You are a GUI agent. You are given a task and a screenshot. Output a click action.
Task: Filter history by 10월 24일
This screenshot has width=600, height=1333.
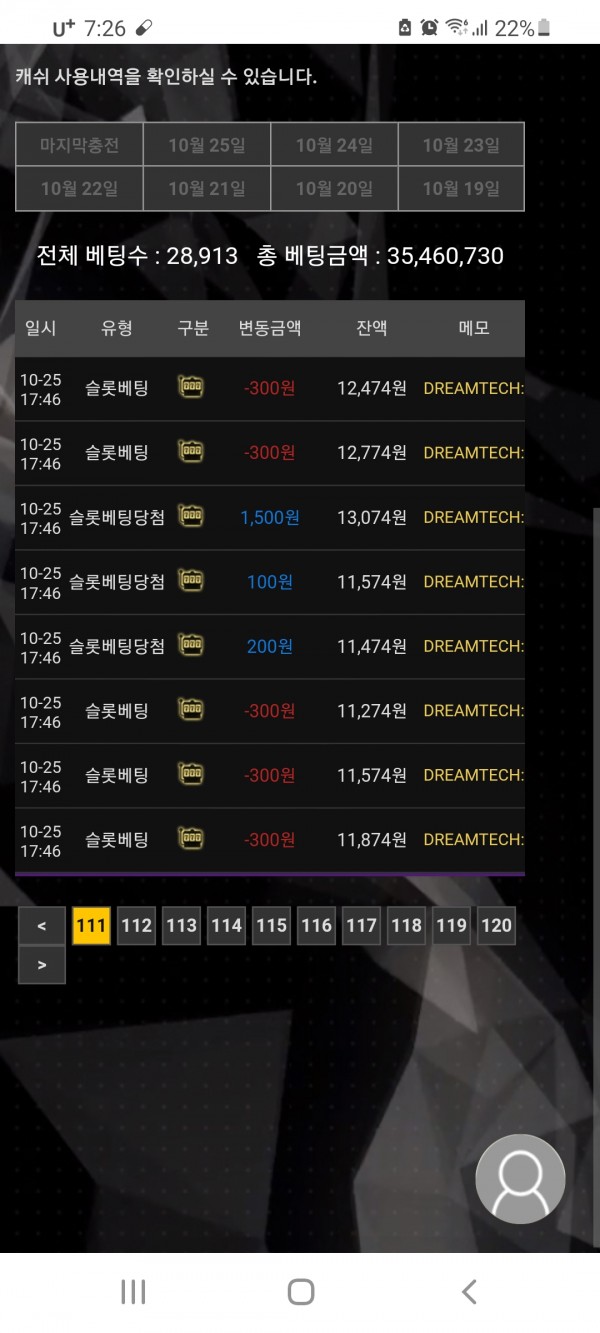pos(334,145)
